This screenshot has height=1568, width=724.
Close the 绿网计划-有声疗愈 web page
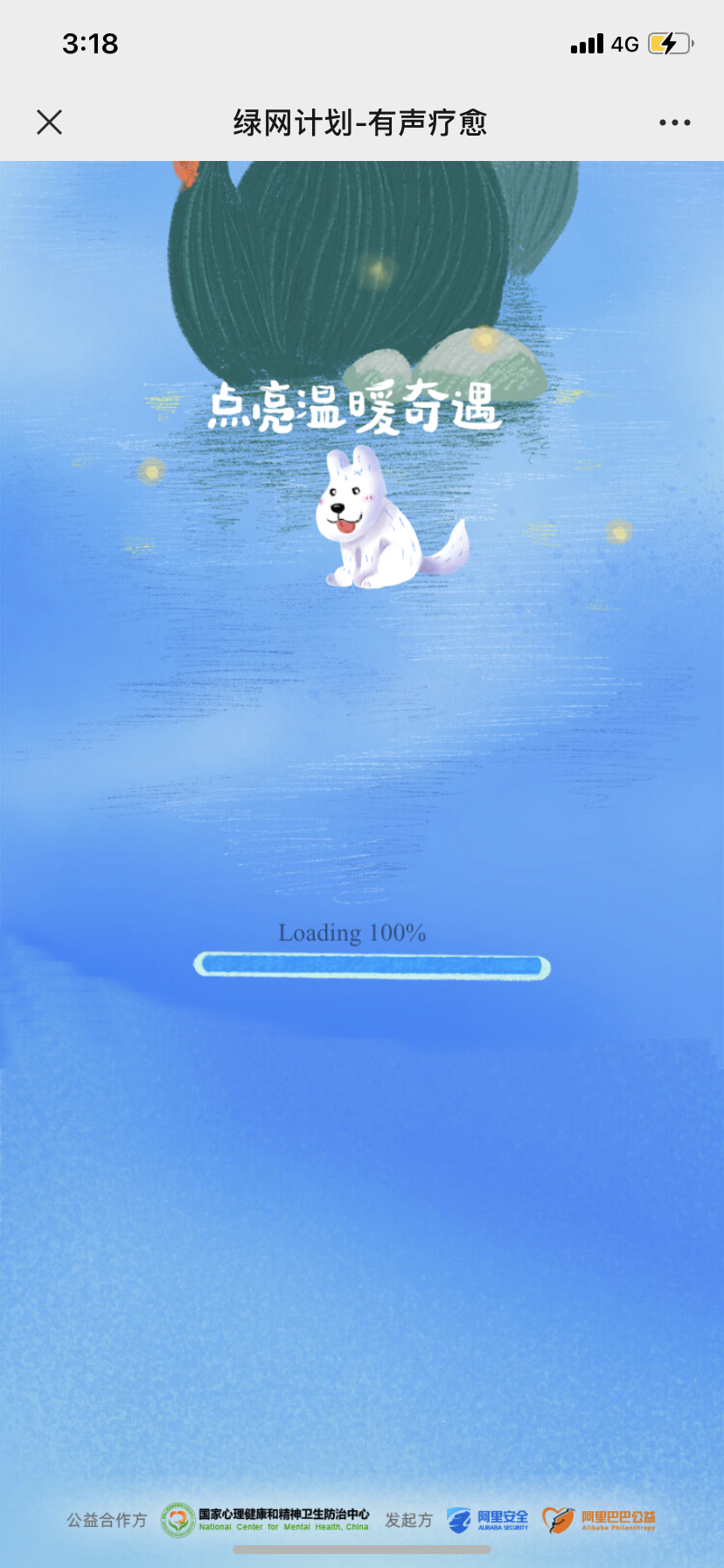[x=50, y=122]
